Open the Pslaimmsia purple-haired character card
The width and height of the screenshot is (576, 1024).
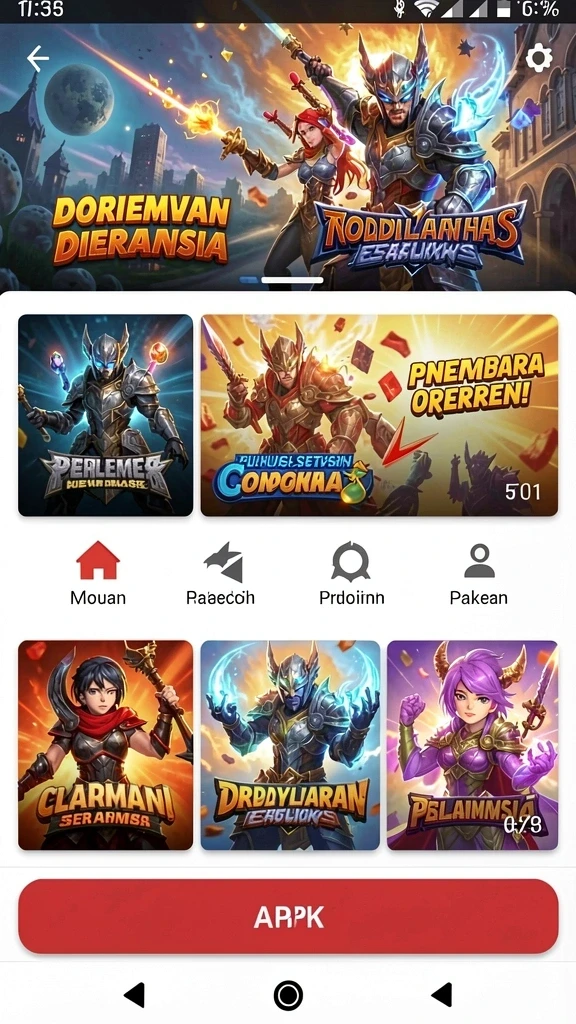click(x=473, y=745)
